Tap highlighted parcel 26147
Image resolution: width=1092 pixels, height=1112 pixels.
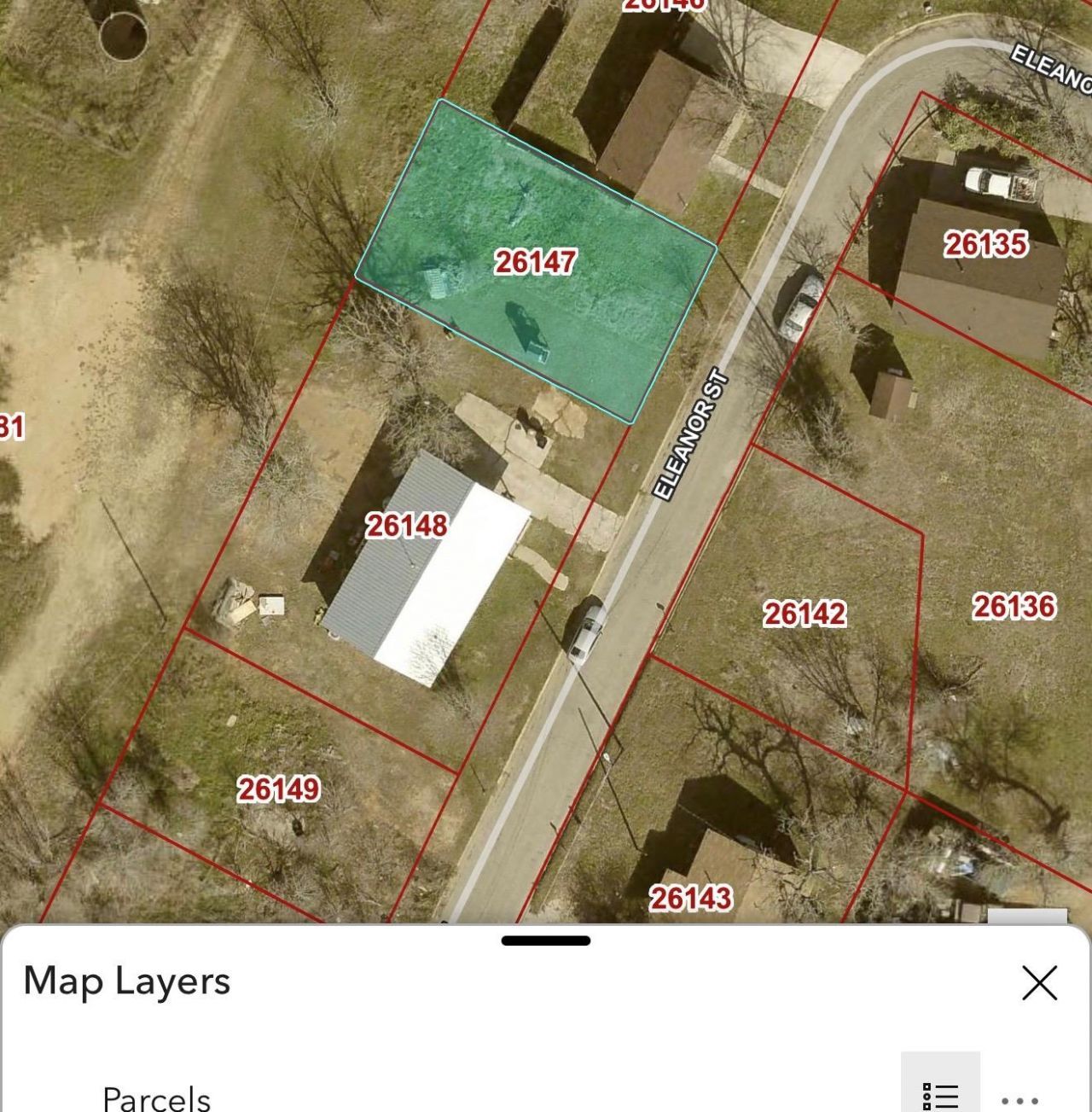click(x=535, y=262)
